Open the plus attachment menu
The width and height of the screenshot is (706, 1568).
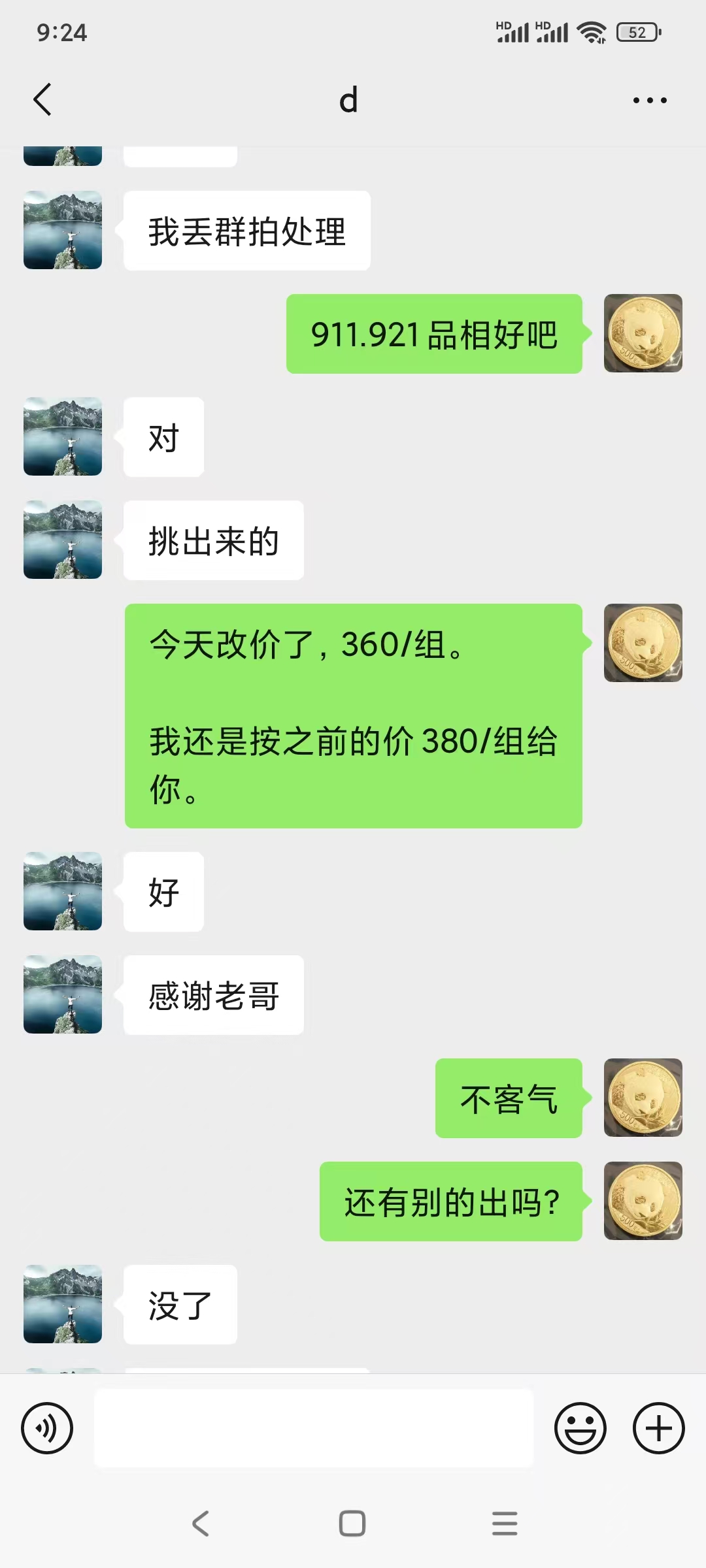tap(658, 1428)
